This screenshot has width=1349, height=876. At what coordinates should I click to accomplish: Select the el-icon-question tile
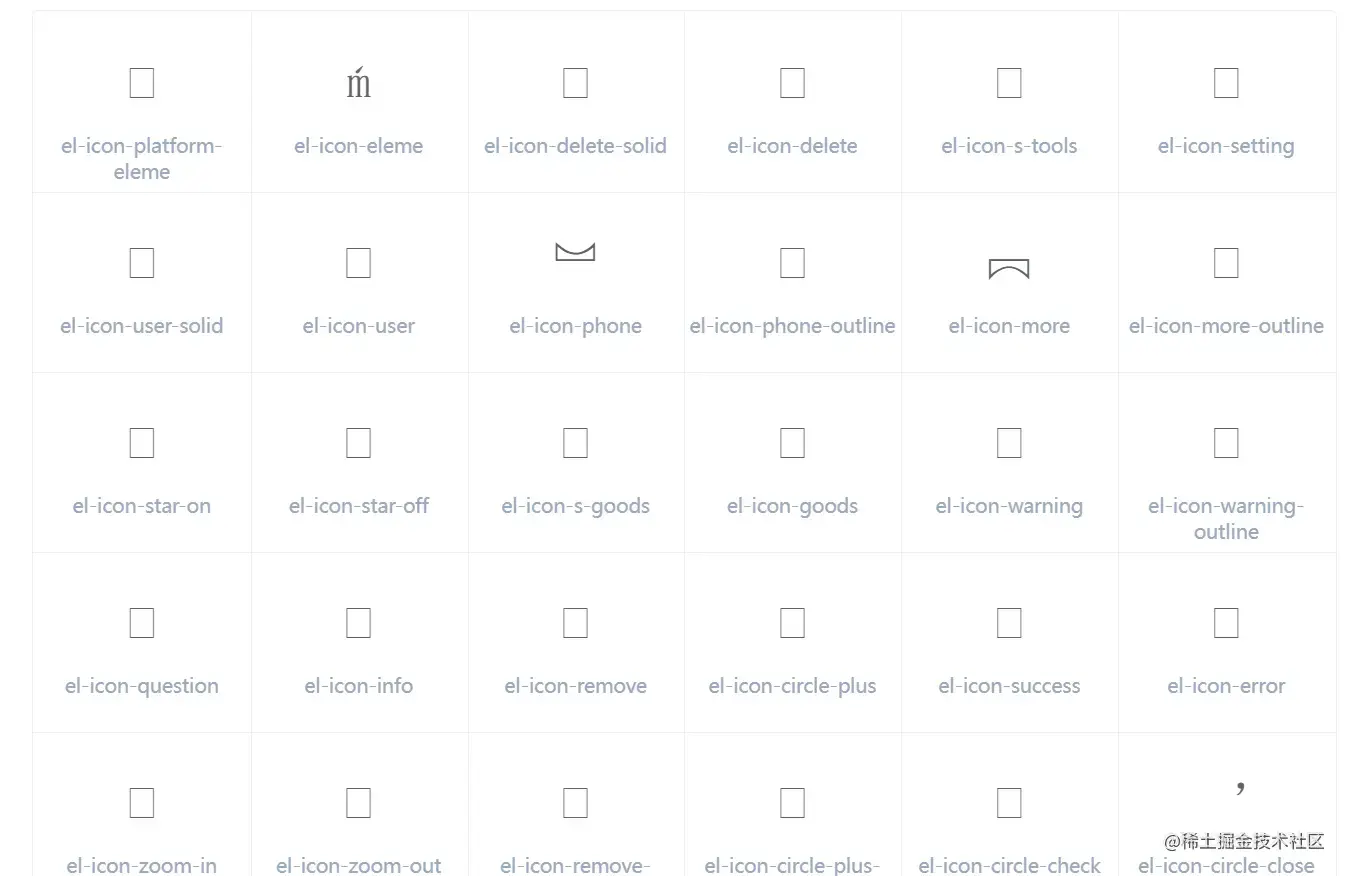tap(141, 643)
